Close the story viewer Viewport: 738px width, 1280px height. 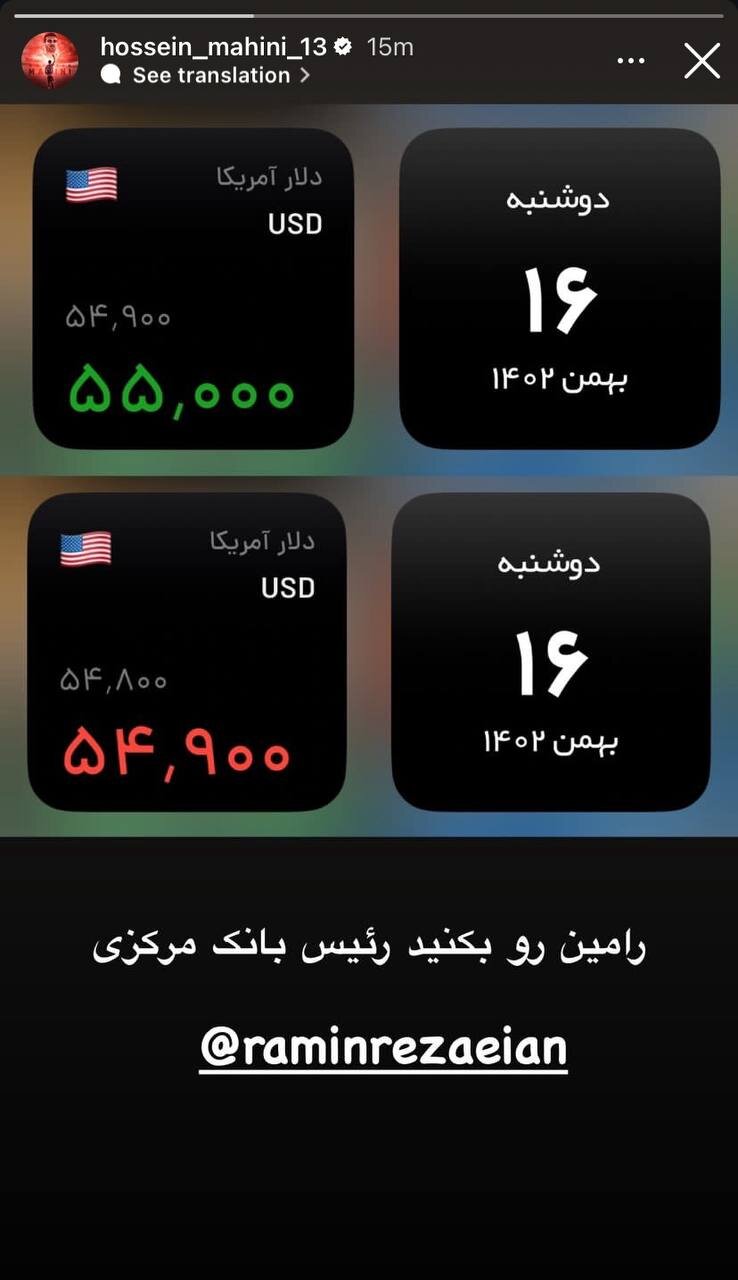pyautogui.click(x=702, y=61)
